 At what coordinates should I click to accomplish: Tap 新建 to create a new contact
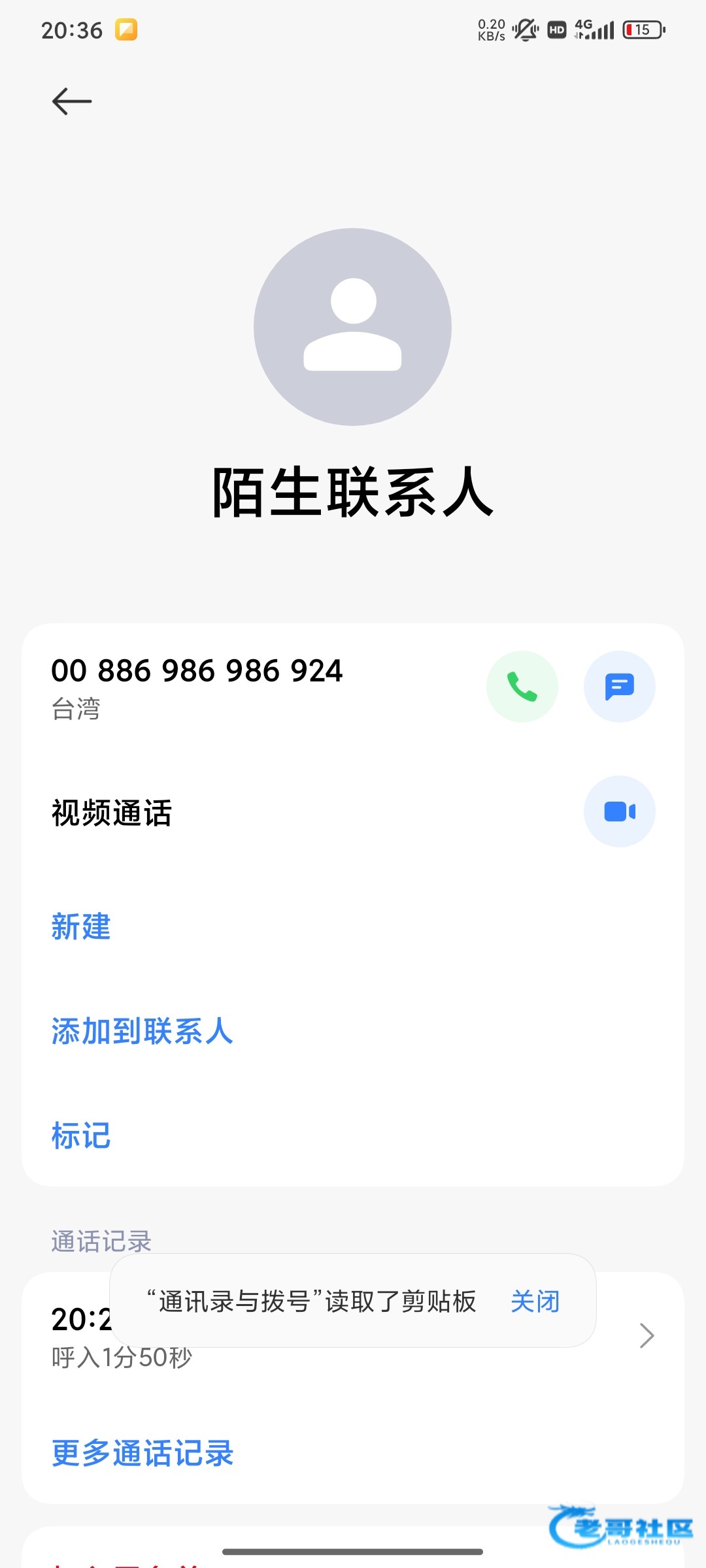(81, 926)
